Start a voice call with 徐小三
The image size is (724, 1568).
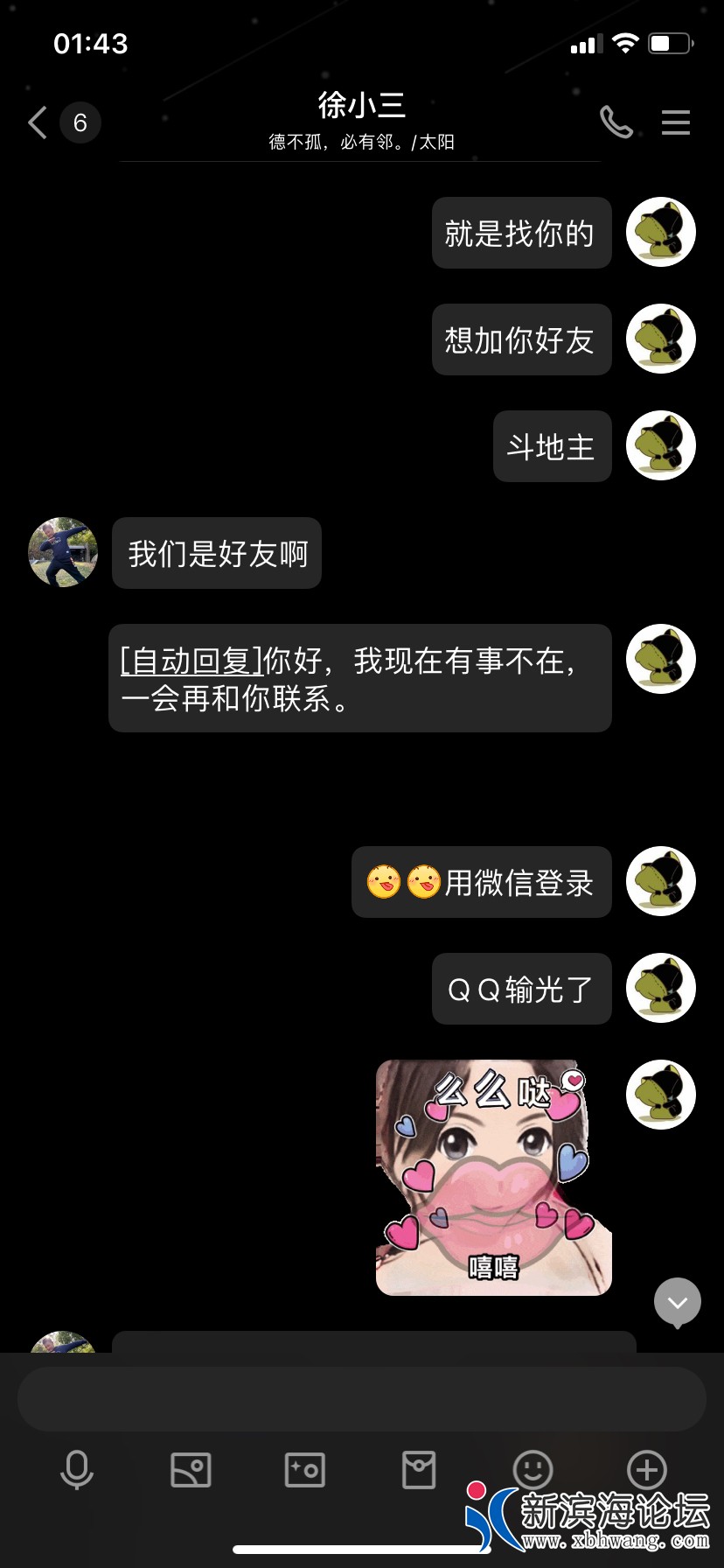click(616, 122)
